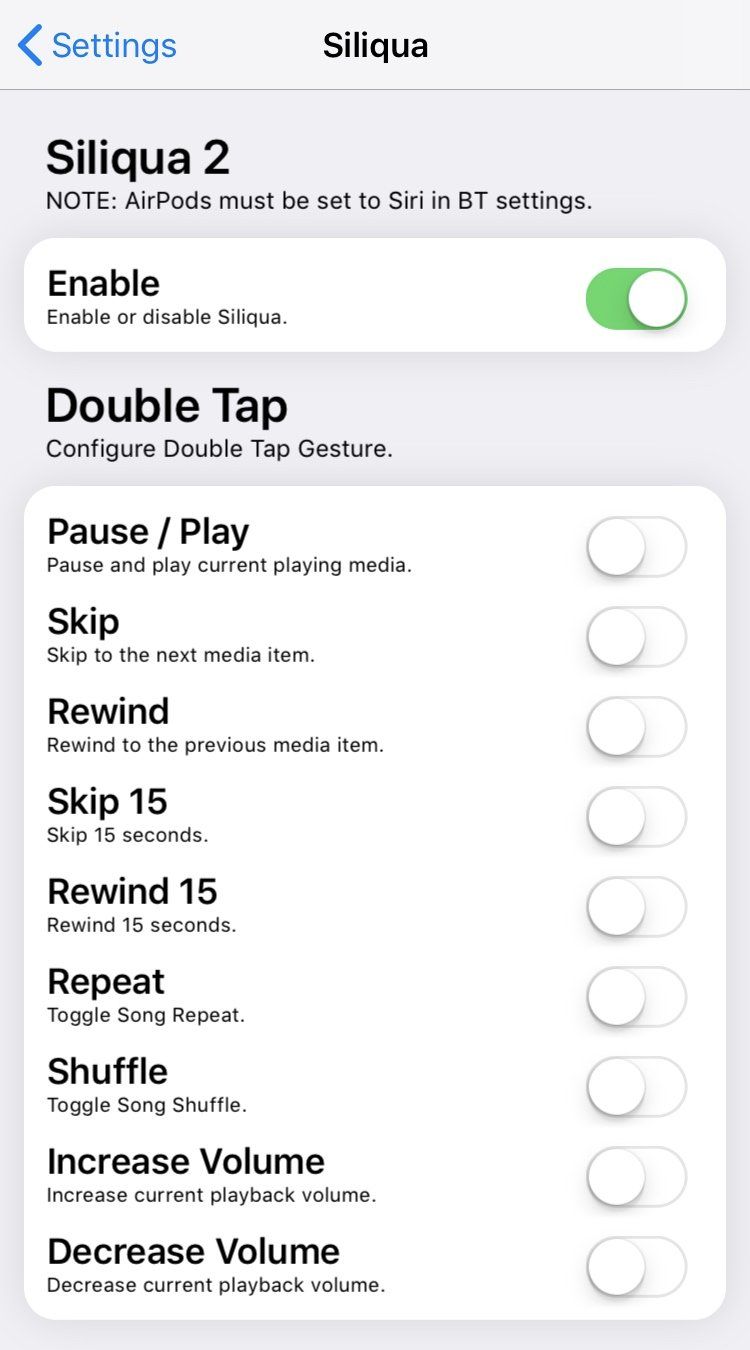Image resolution: width=750 pixels, height=1350 pixels.
Task: Enable the Pause / Play double tap action
Action: pyautogui.click(x=637, y=547)
